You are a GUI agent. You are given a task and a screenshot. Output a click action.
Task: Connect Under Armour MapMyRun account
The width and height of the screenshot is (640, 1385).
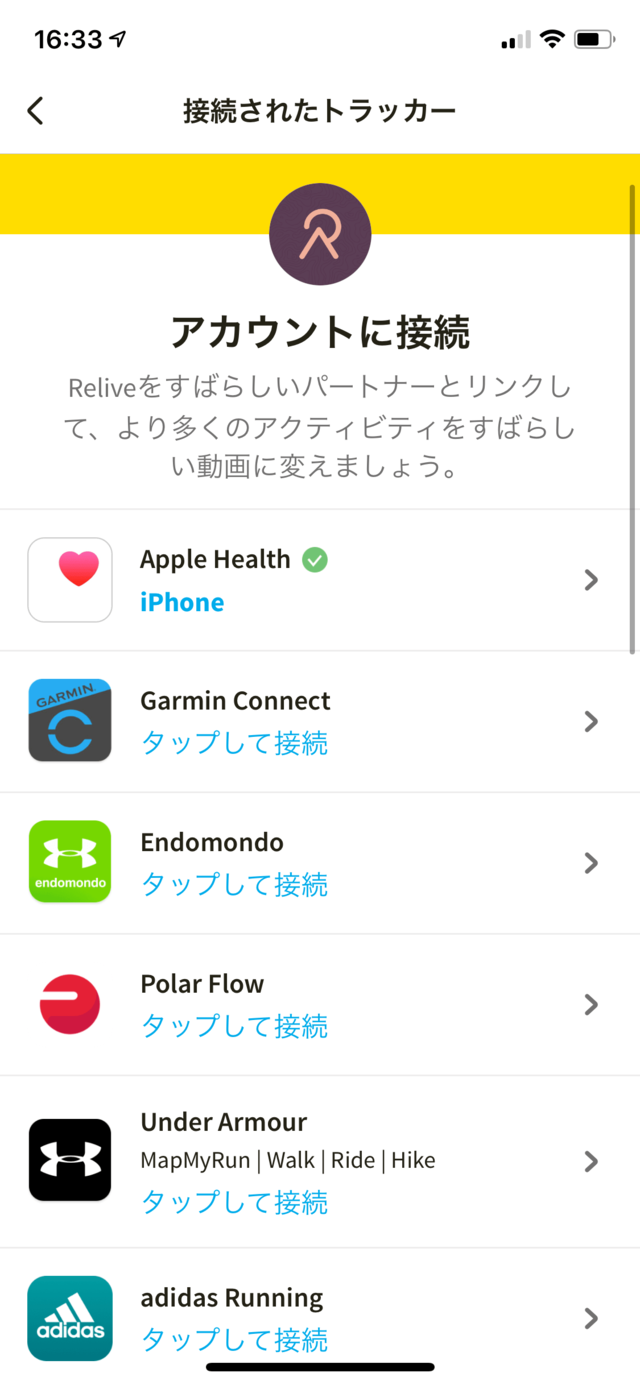click(320, 1162)
